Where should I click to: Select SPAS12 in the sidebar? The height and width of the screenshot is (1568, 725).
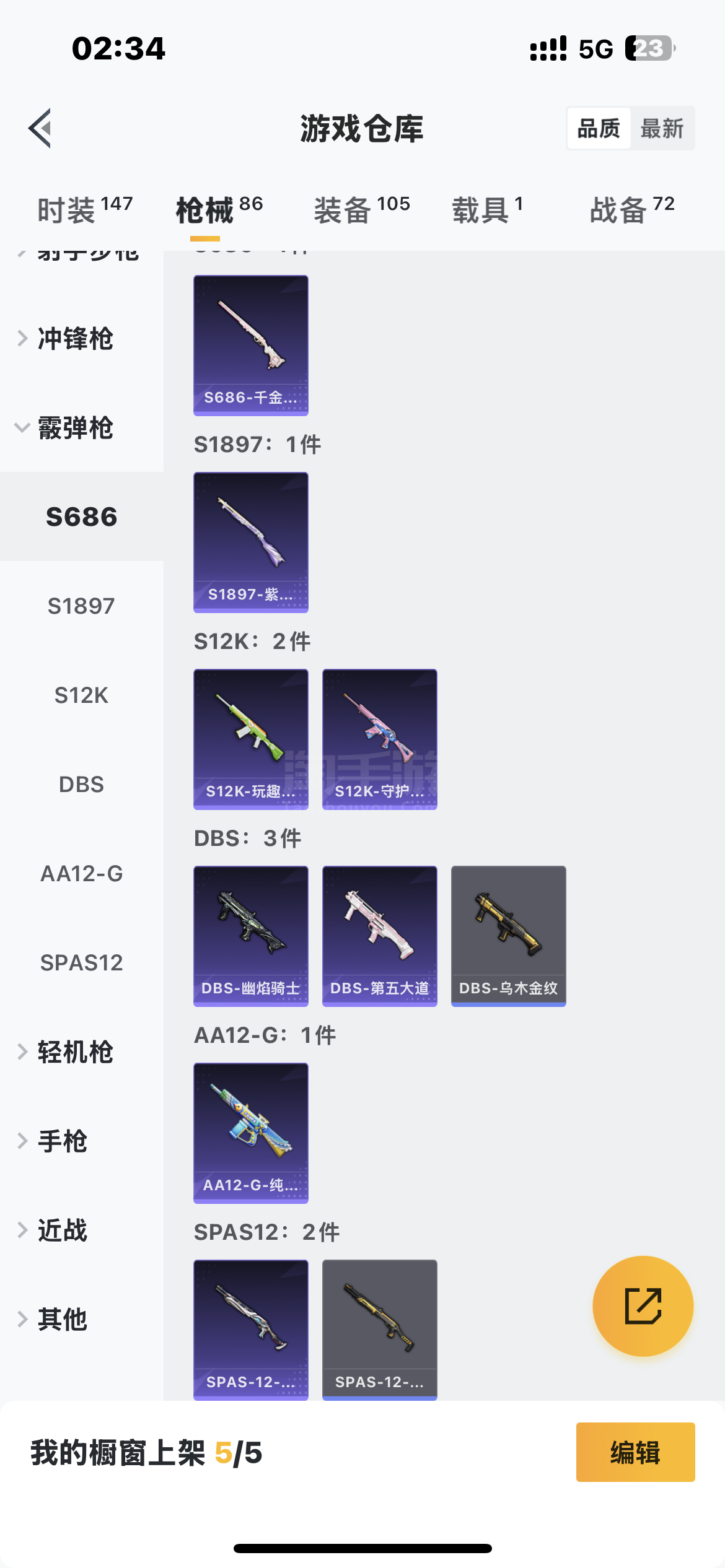click(81, 963)
